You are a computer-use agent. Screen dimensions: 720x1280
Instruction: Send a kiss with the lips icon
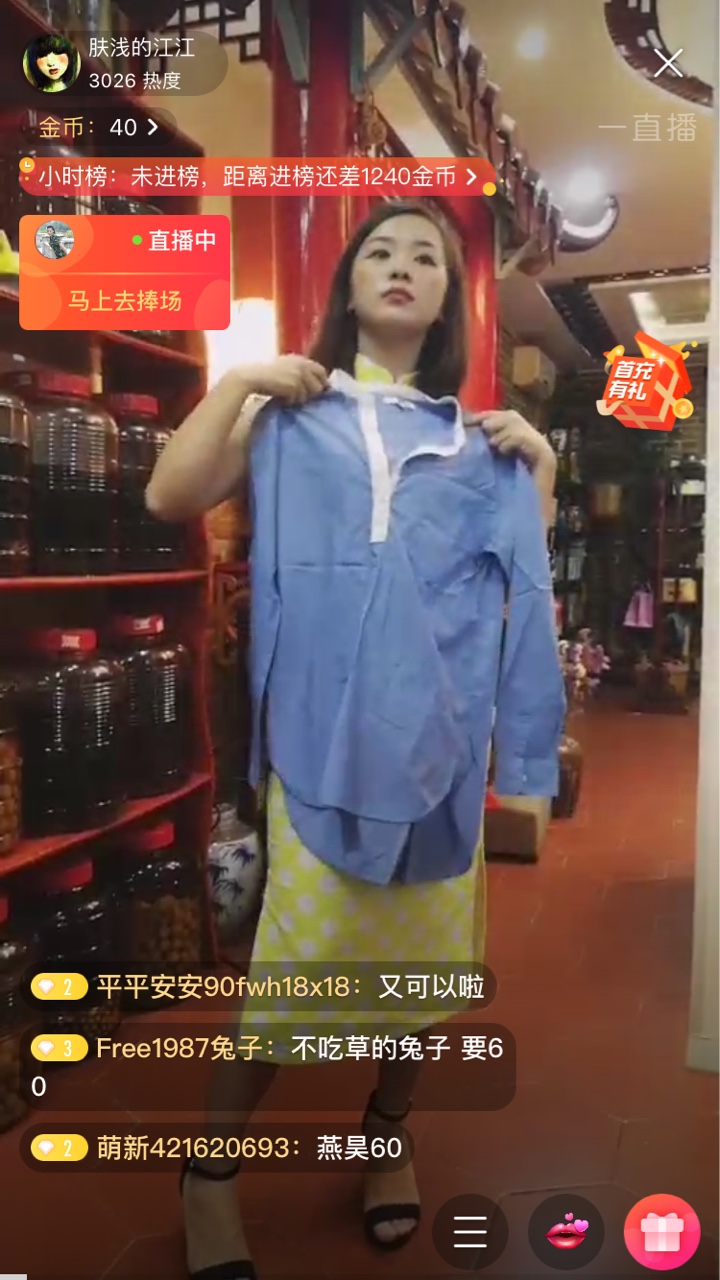(566, 1232)
